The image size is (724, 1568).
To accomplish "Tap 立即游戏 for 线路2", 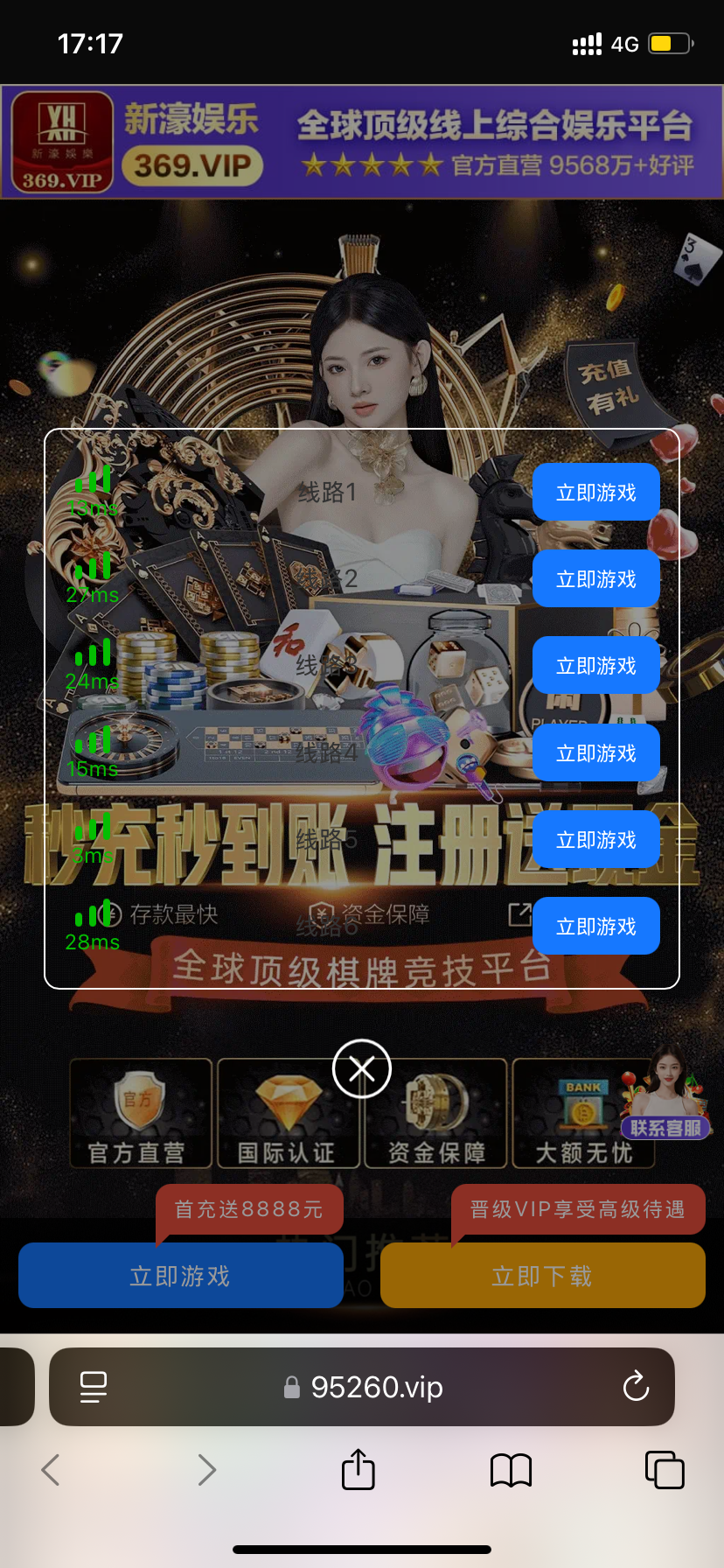I will [x=595, y=579].
